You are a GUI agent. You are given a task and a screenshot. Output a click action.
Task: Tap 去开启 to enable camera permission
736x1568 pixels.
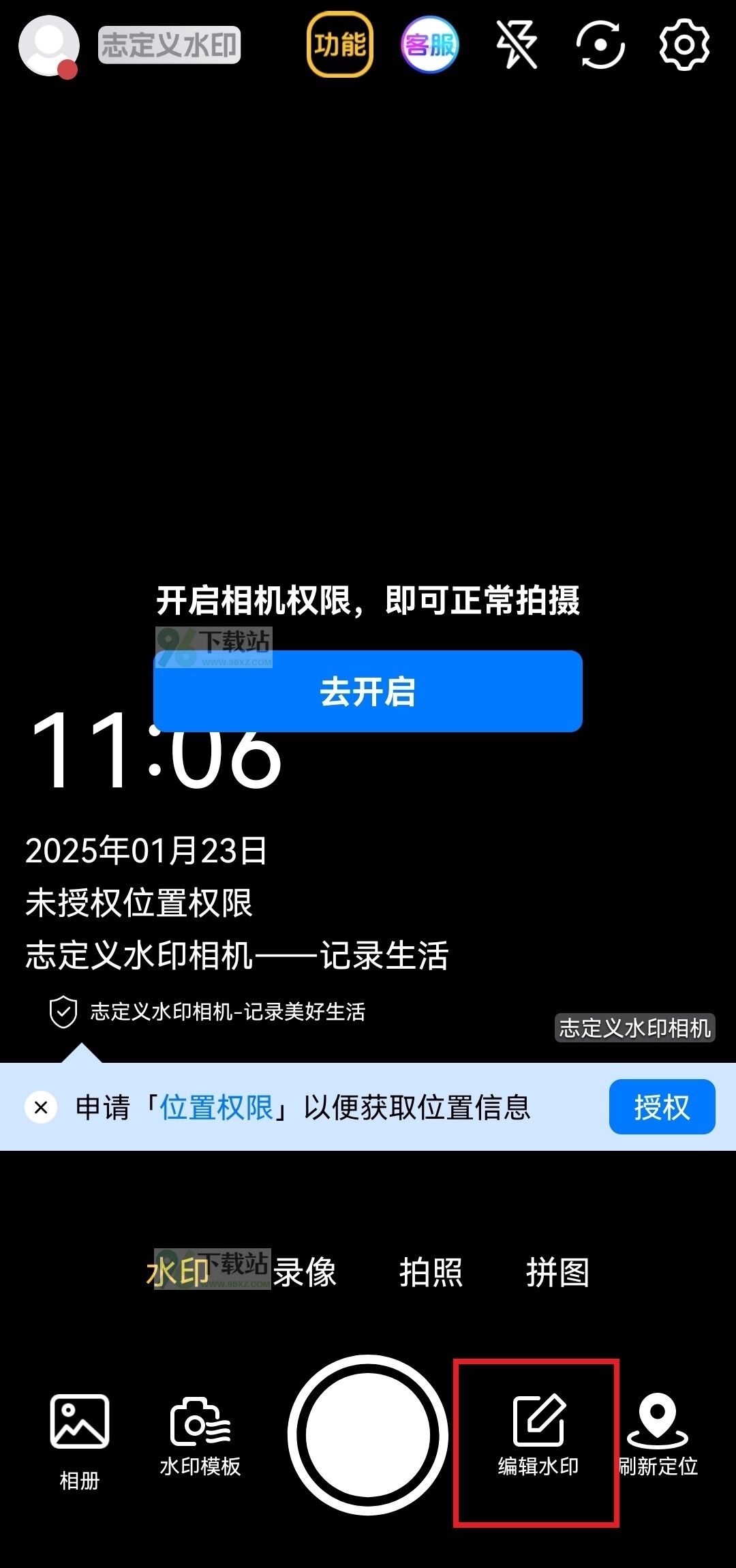pos(368,691)
